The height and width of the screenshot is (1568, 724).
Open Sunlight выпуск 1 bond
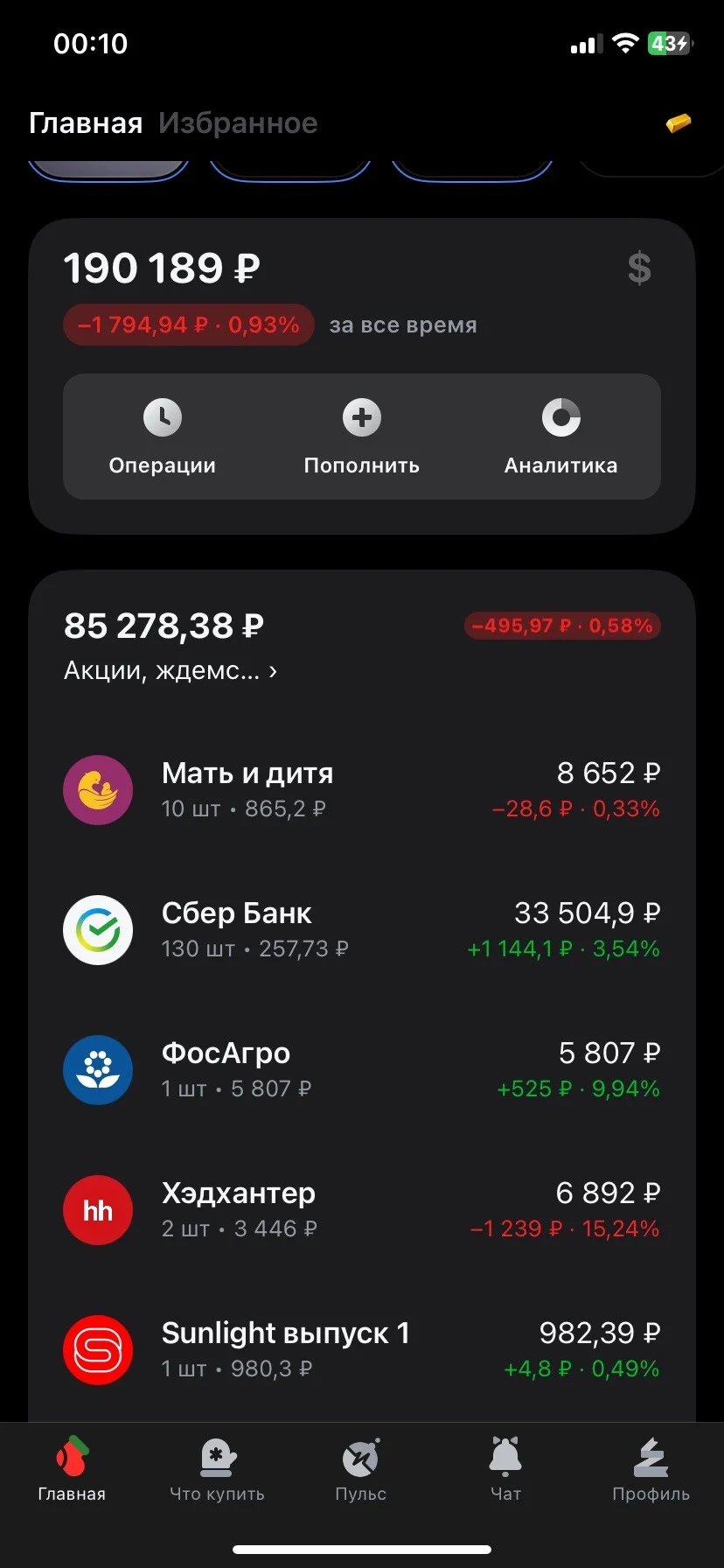coord(362,1350)
